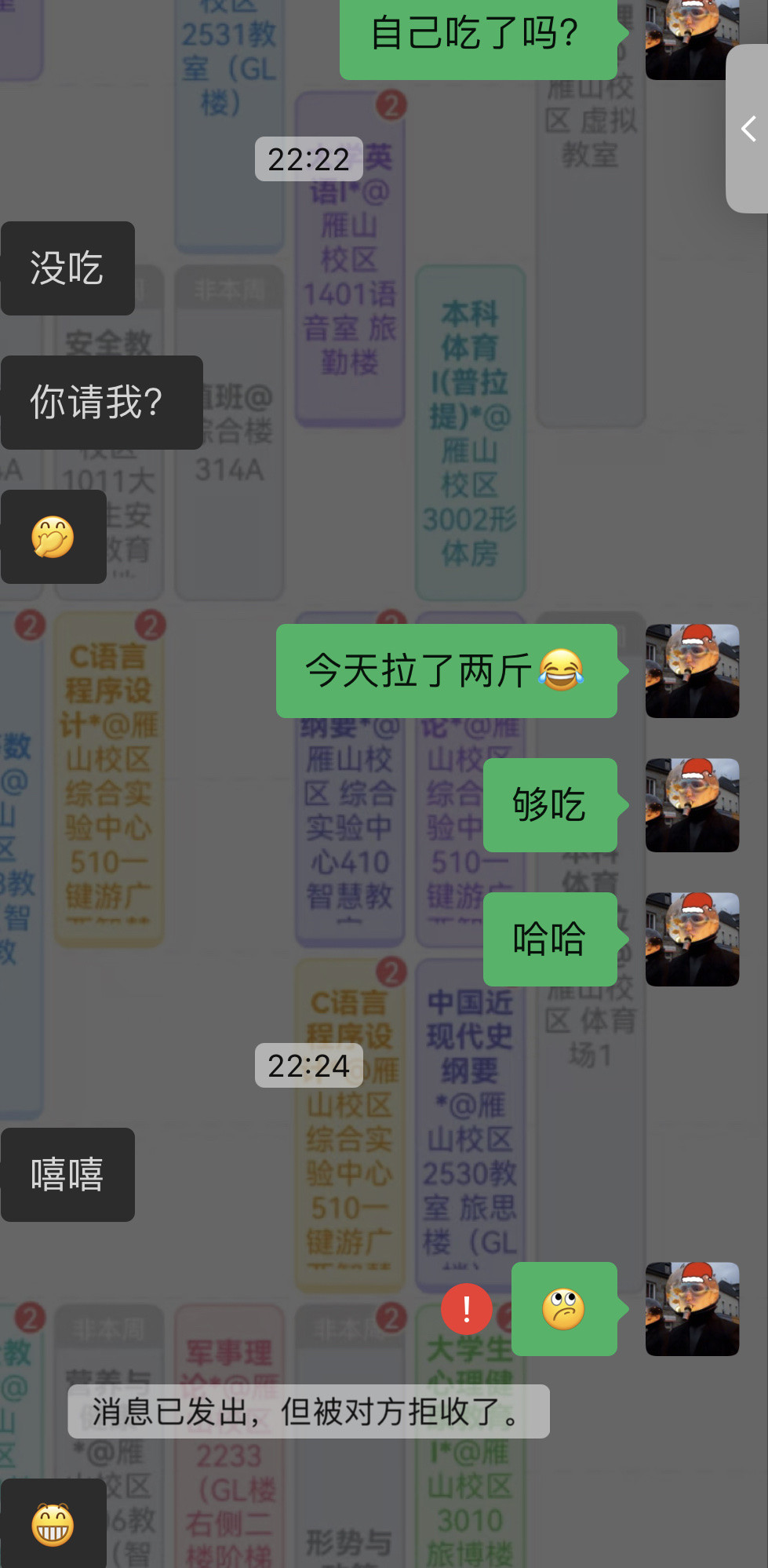Collapse the chat panel via right-edge chevron
The width and height of the screenshot is (768, 1568).
tap(748, 130)
